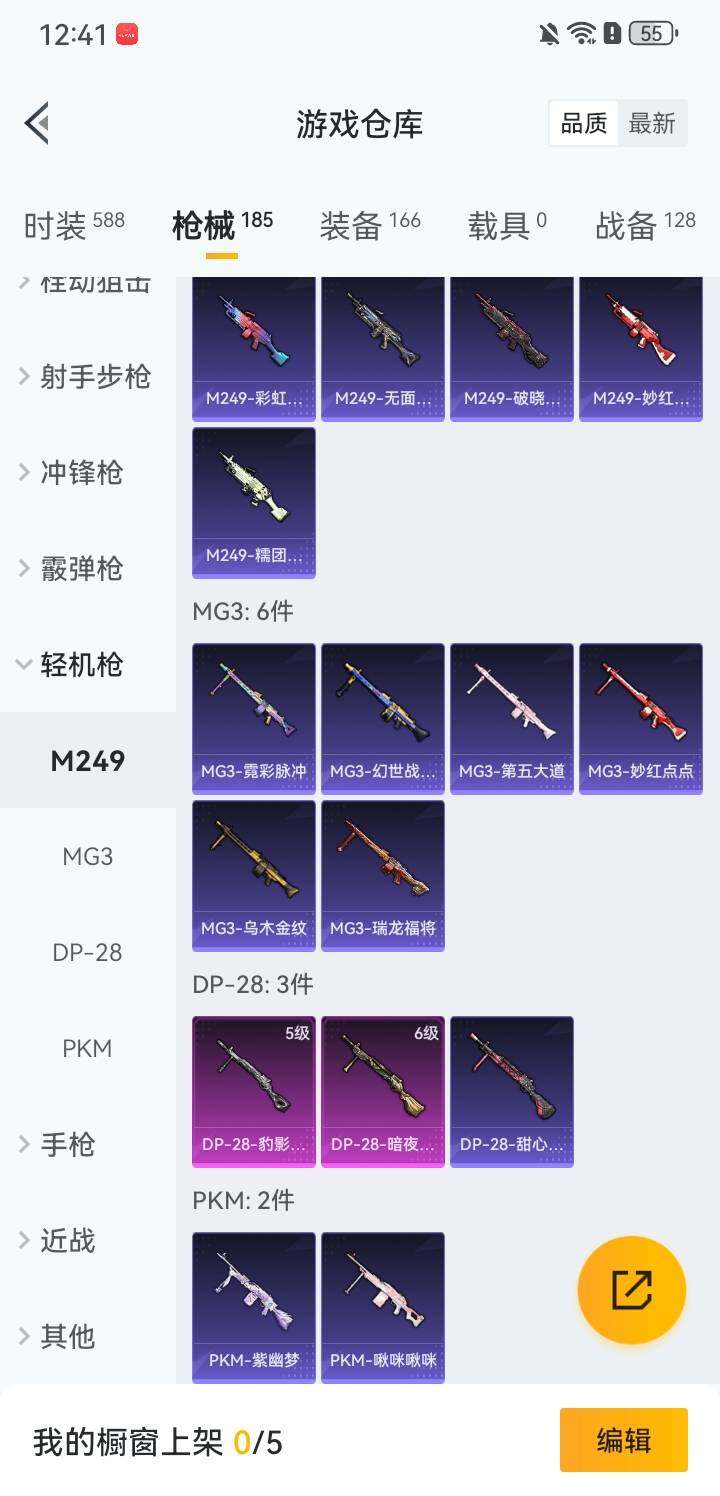The height and width of the screenshot is (1496, 720).
Task: Expand the 射手步枪 category
Action: (85, 378)
